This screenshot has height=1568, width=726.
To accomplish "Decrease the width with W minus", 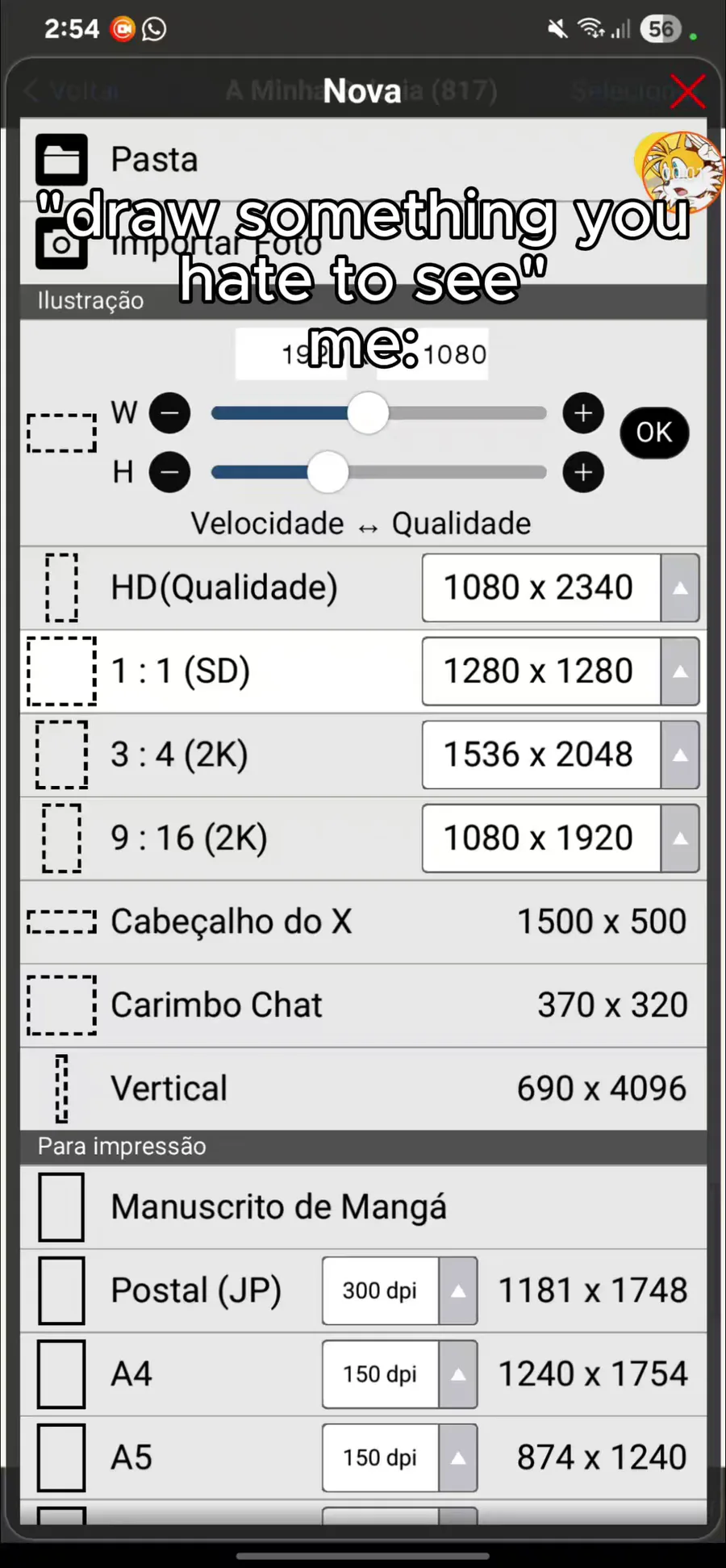I will [x=169, y=413].
